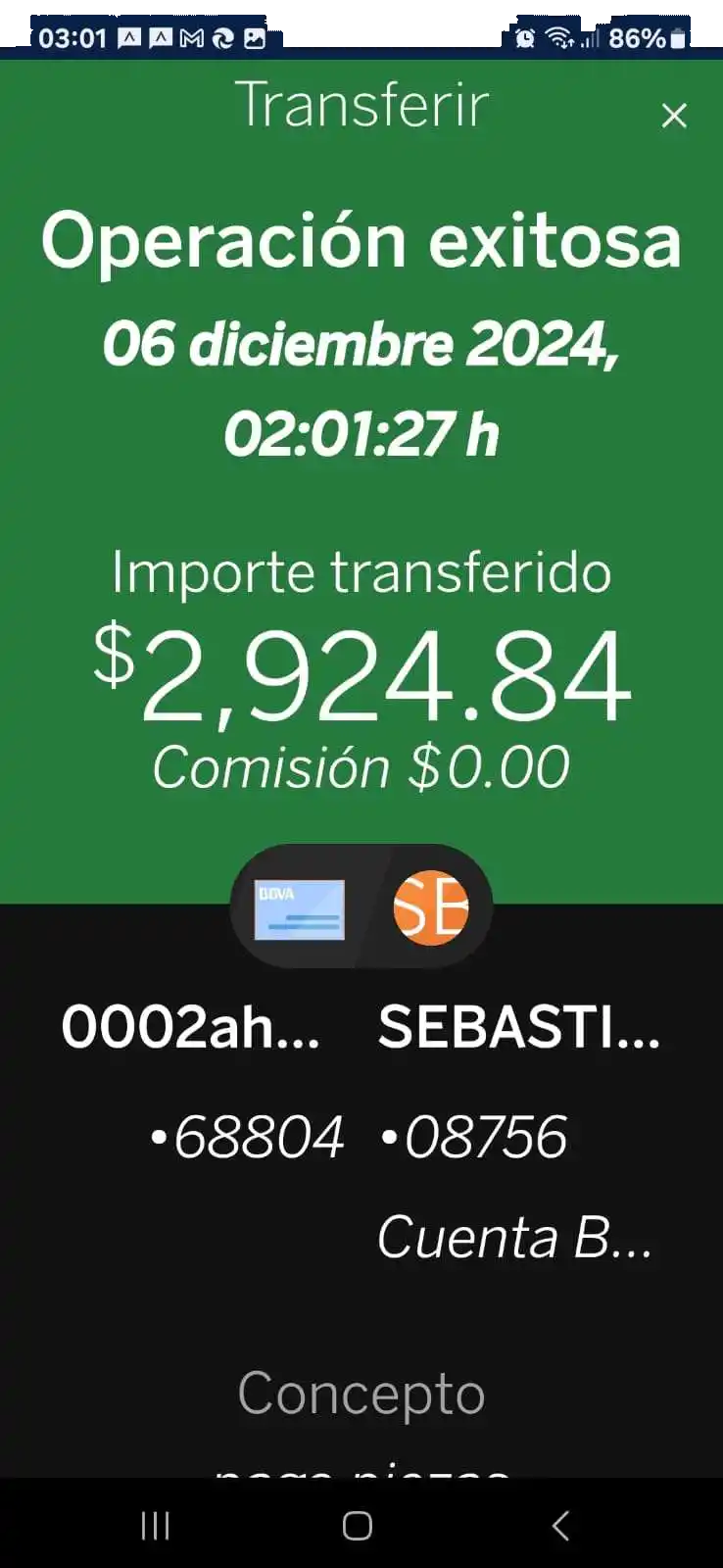
Task: Close the transfer confirmation screen
Action: pyautogui.click(x=674, y=116)
